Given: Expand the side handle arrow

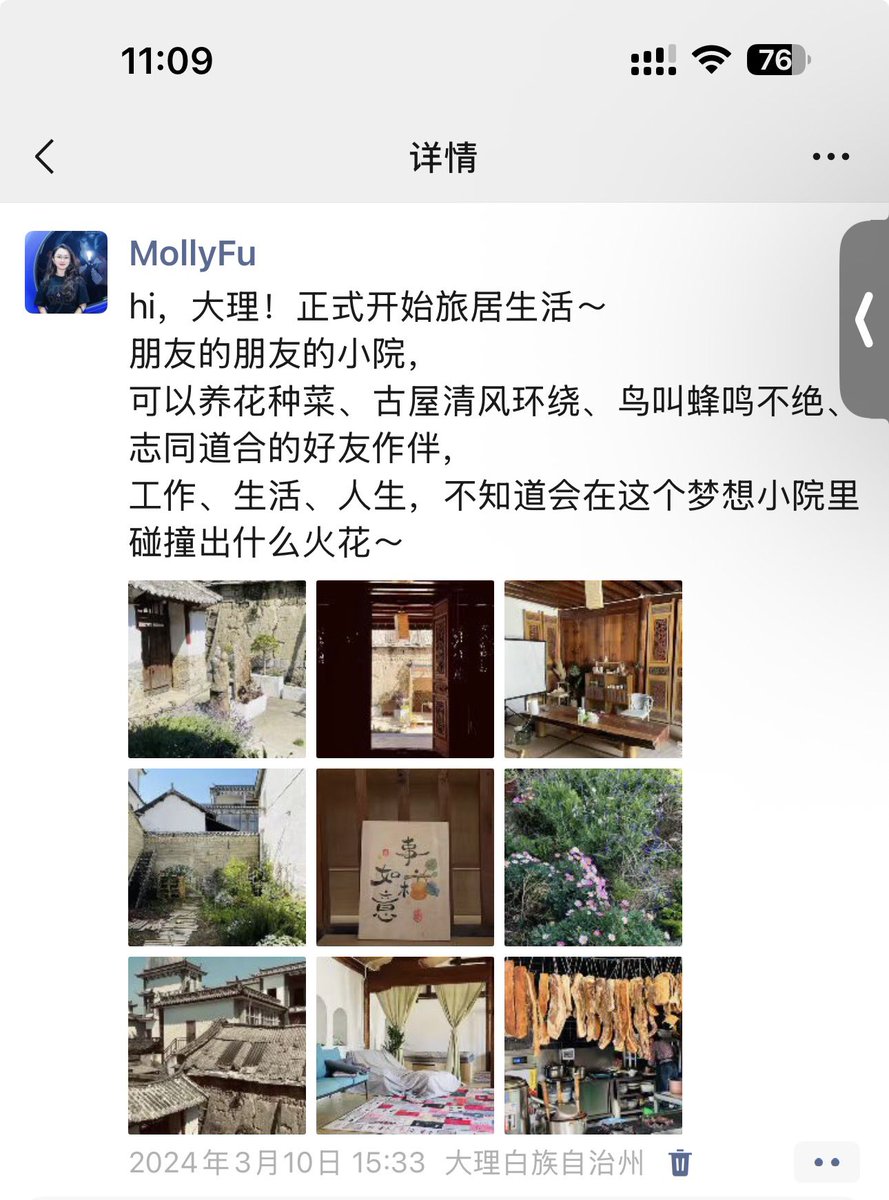Looking at the screenshot, I should [x=865, y=322].
